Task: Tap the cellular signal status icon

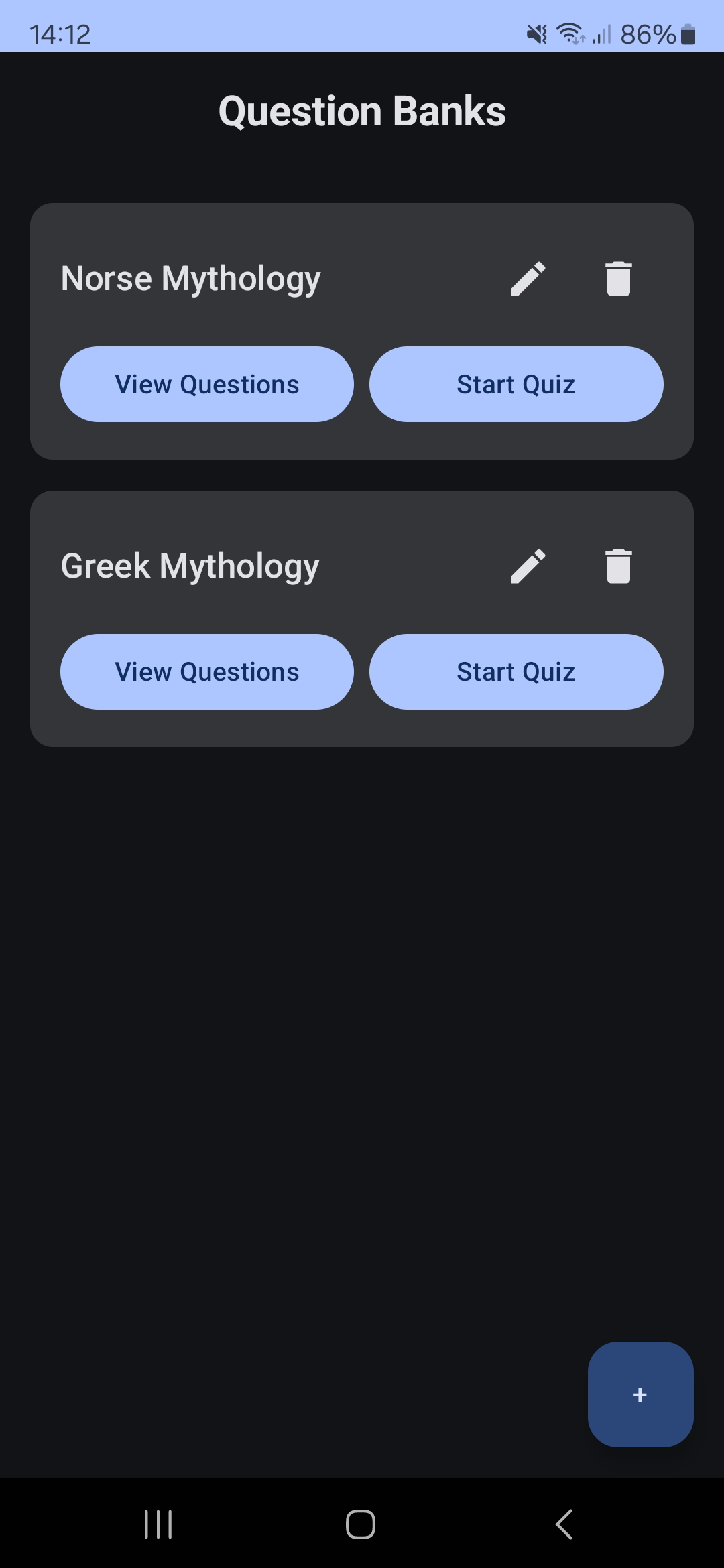Action: point(600,35)
